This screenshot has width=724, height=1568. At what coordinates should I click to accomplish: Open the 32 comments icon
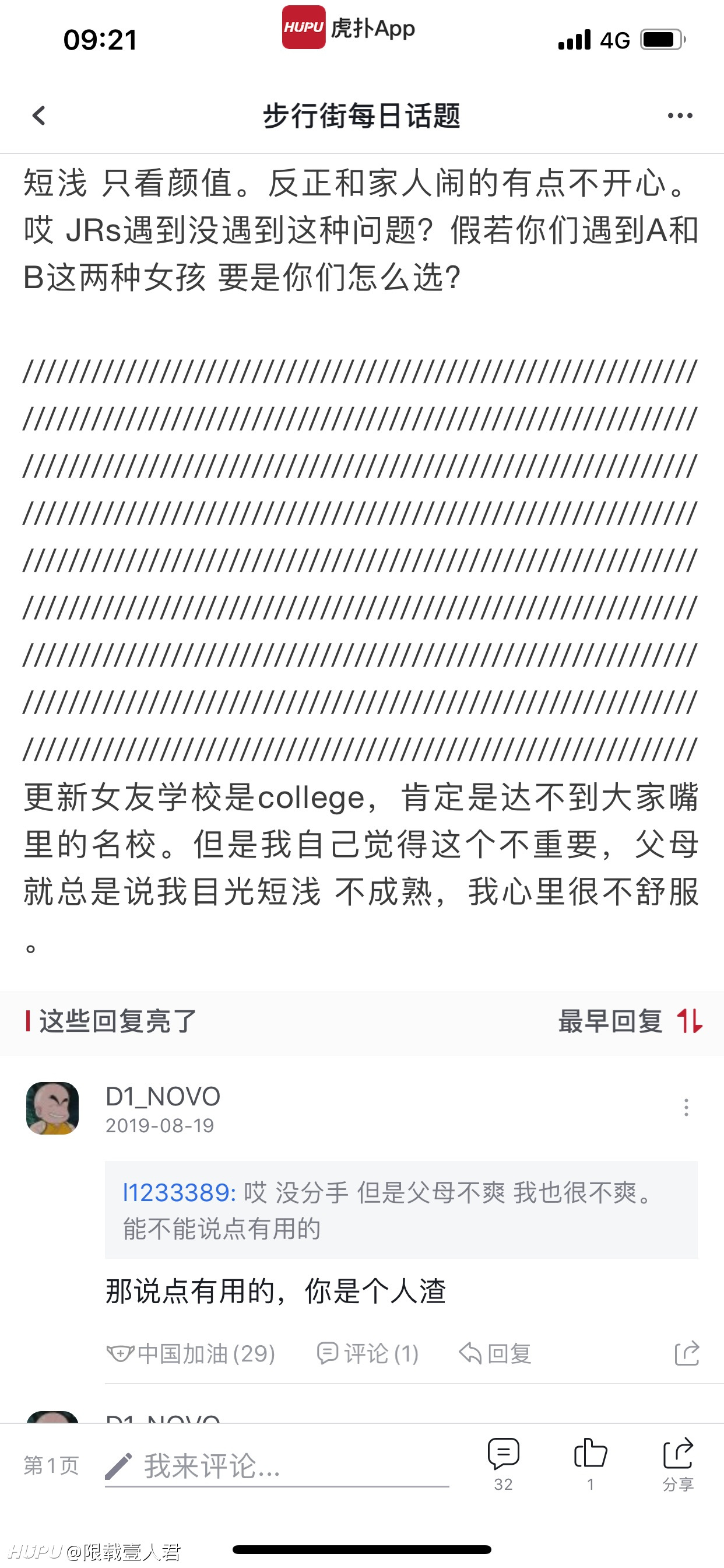coord(503,1464)
